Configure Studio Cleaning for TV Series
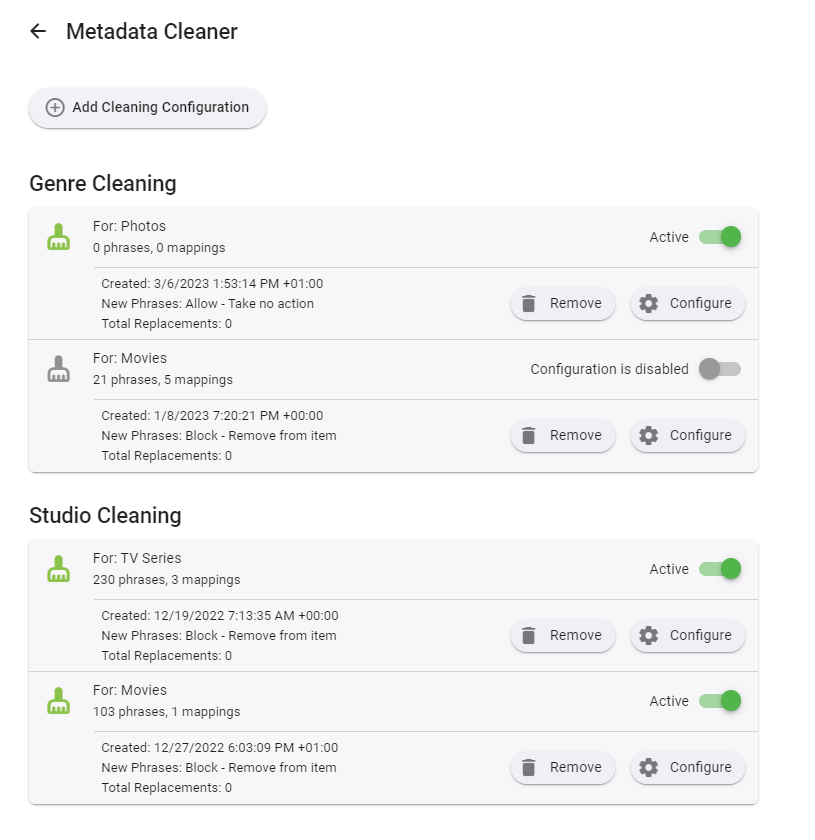The image size is (815, 840). (687, 636)
